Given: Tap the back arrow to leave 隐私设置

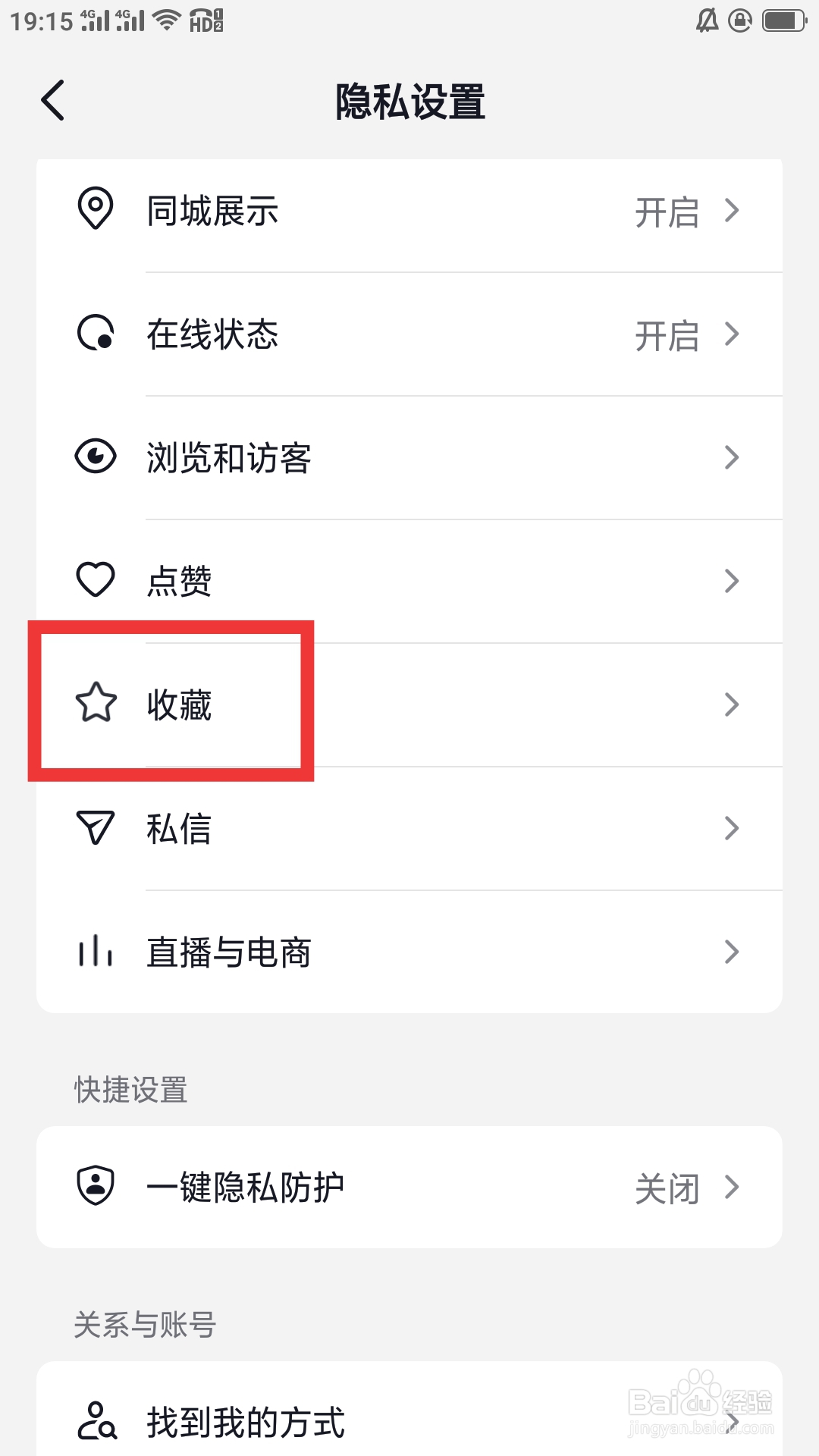Looking at the screenshot, I should coord(52,99).
